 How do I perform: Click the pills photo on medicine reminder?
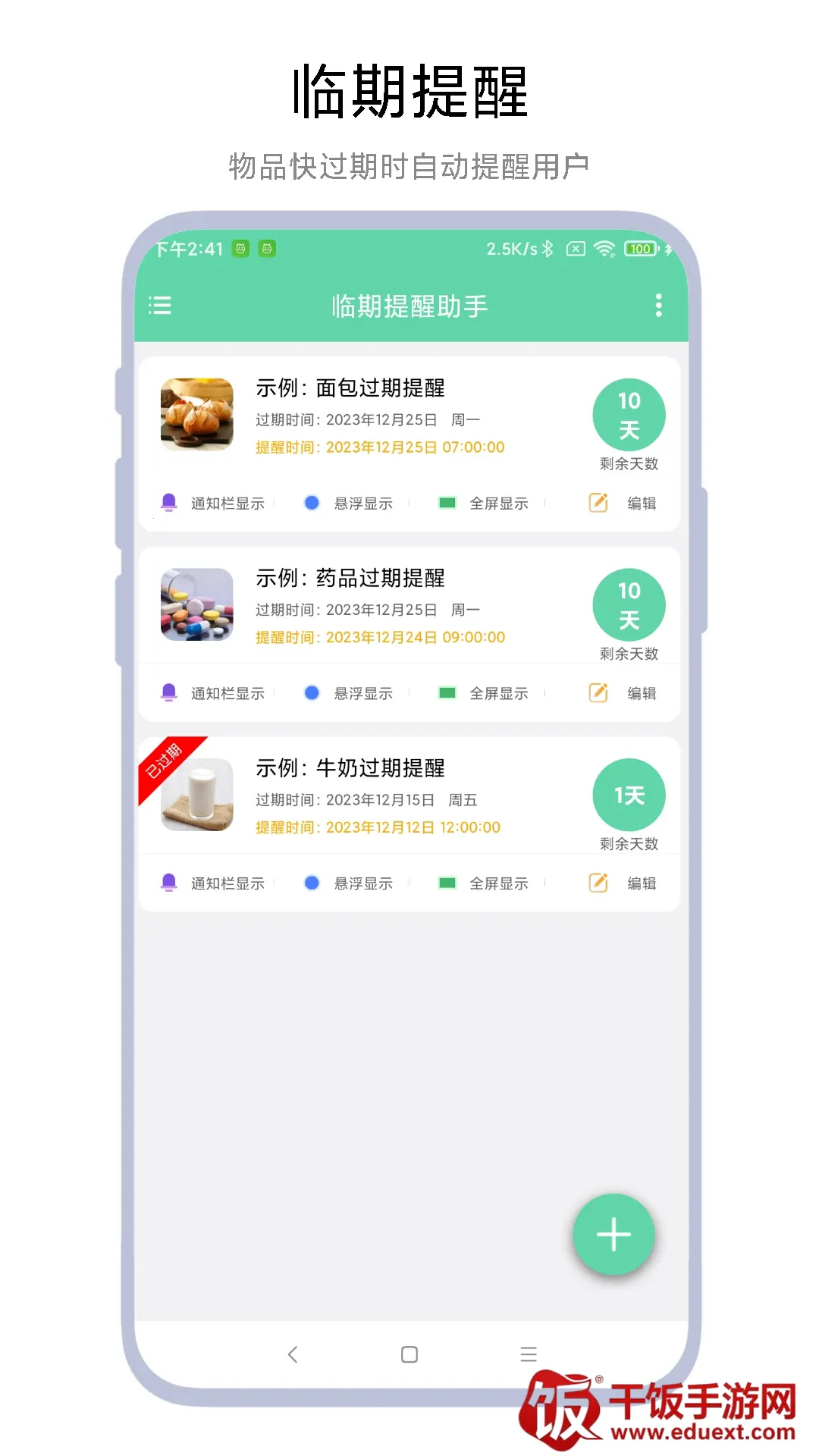coord(196,606)
